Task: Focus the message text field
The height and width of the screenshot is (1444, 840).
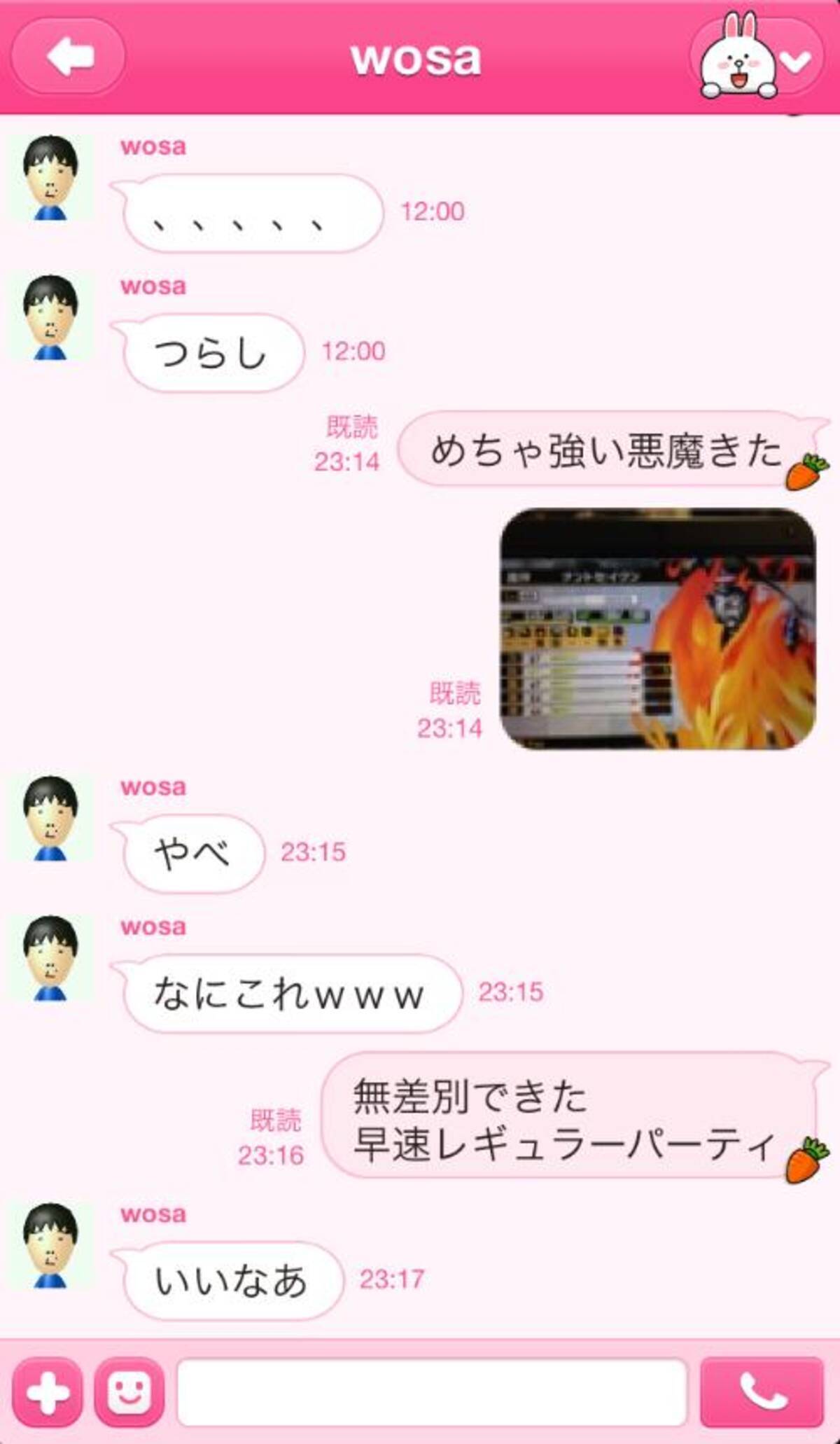Action: coord(431,1391)
